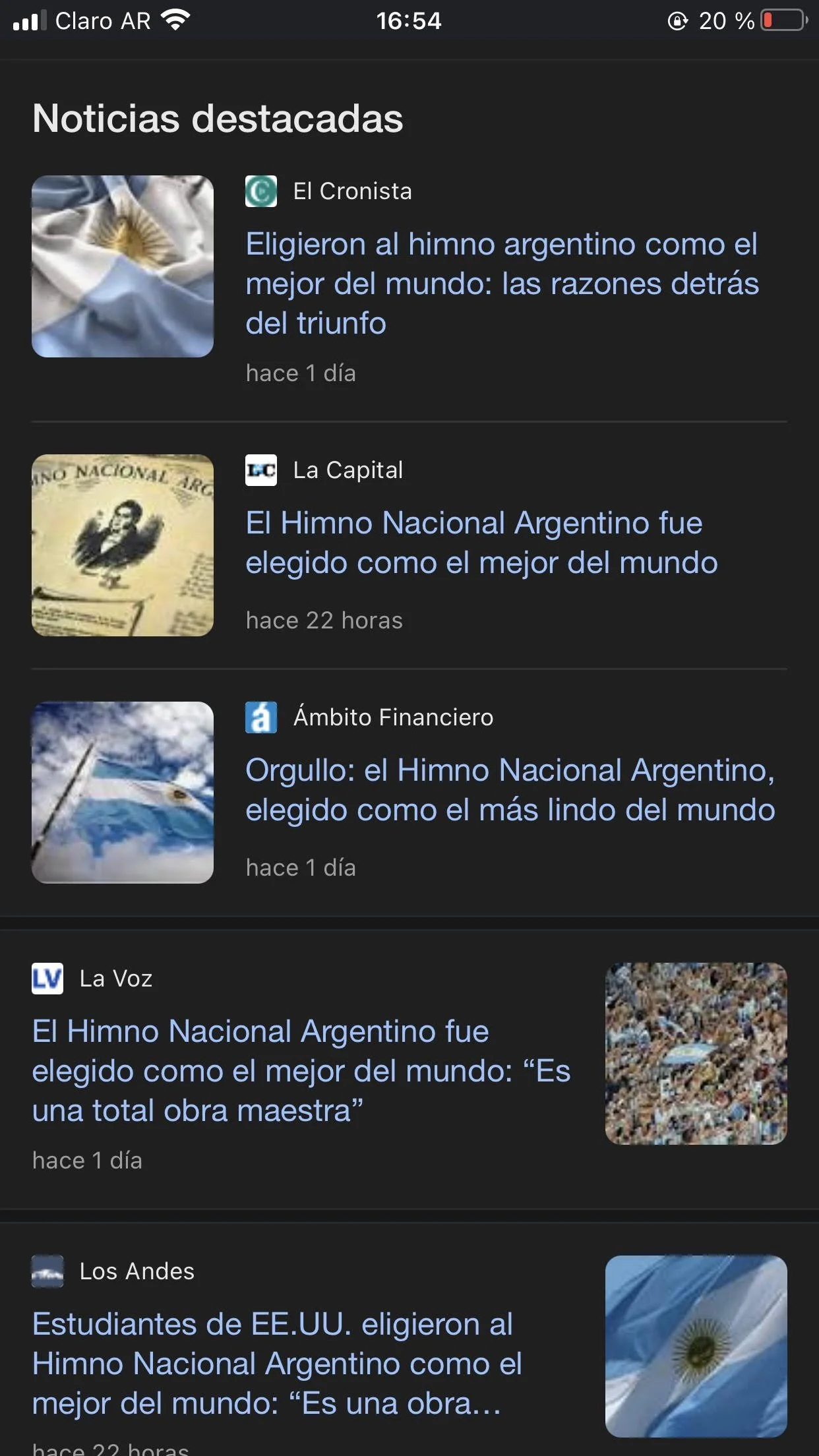The height and width of the screenshot is (1456, 819).
Task: Open La Voz article "Es una total obra maestra"
Action: coord(301,1070)
